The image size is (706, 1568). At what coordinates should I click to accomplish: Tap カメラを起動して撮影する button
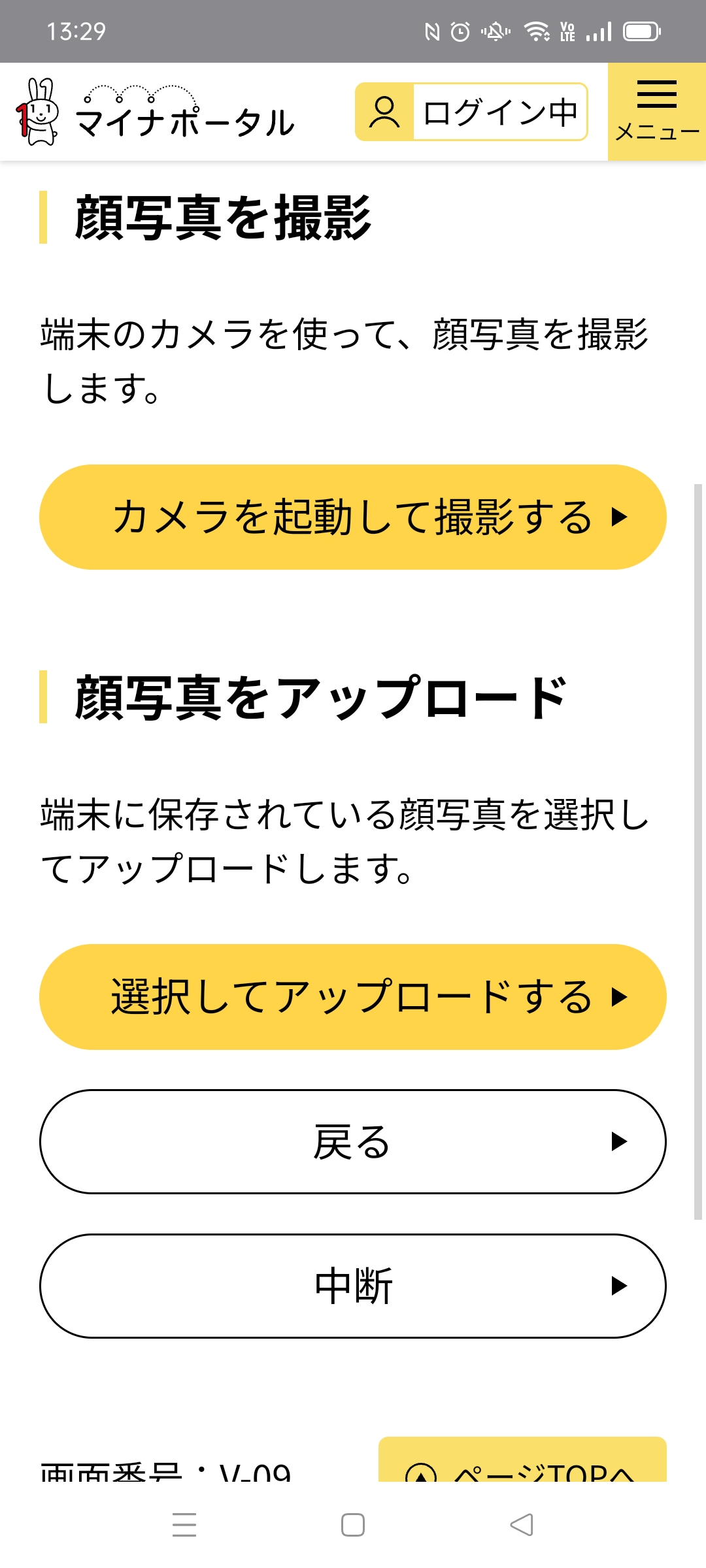[353, 517]
